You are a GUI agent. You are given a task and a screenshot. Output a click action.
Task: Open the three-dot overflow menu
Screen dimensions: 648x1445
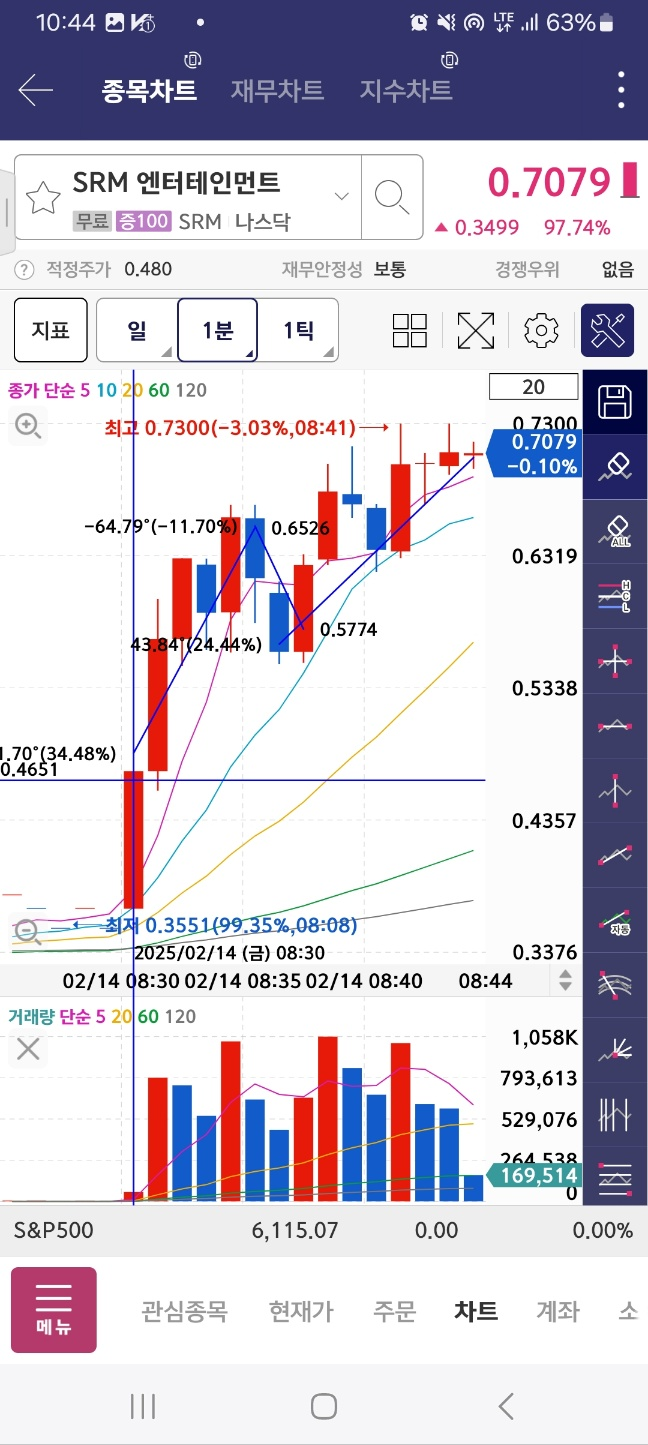click(622, 91)
